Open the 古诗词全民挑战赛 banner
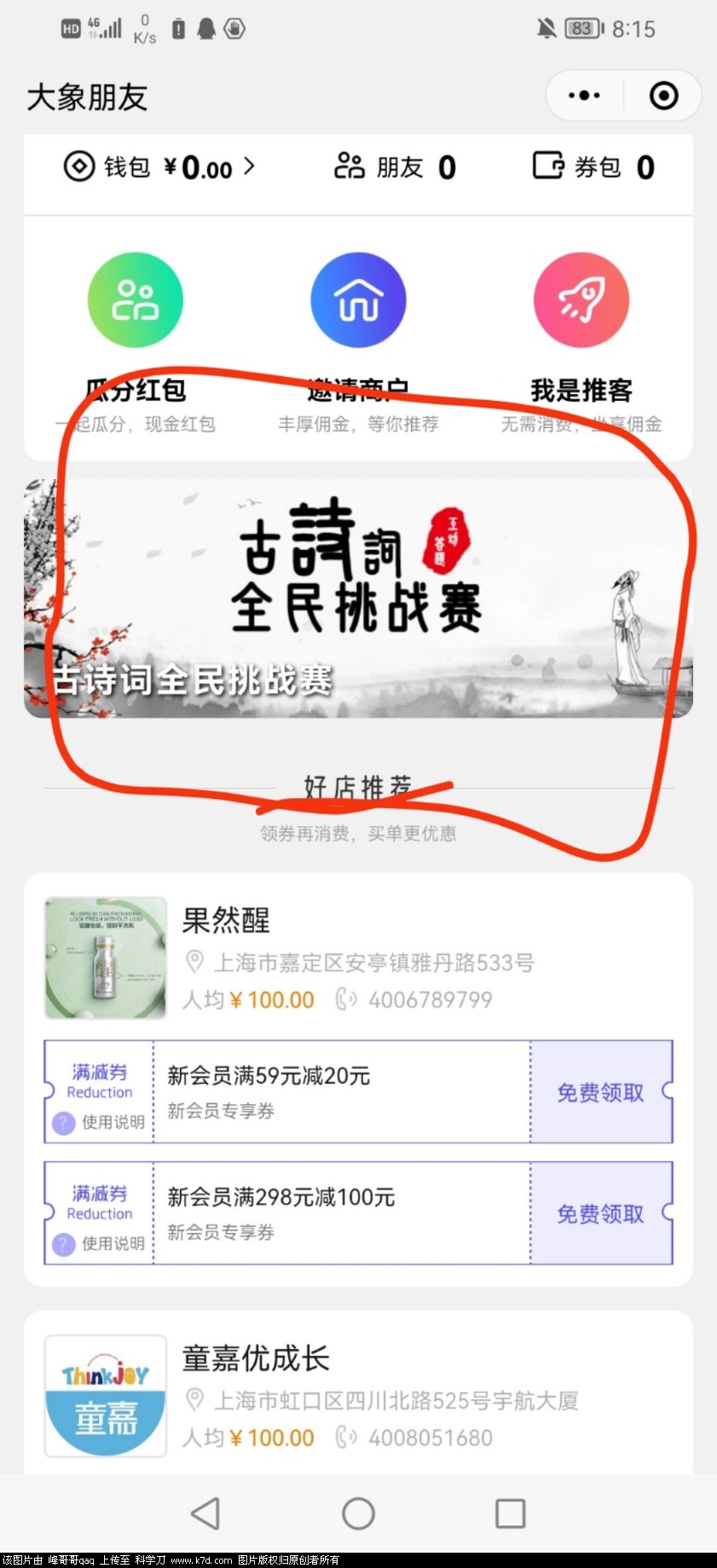 358,597
